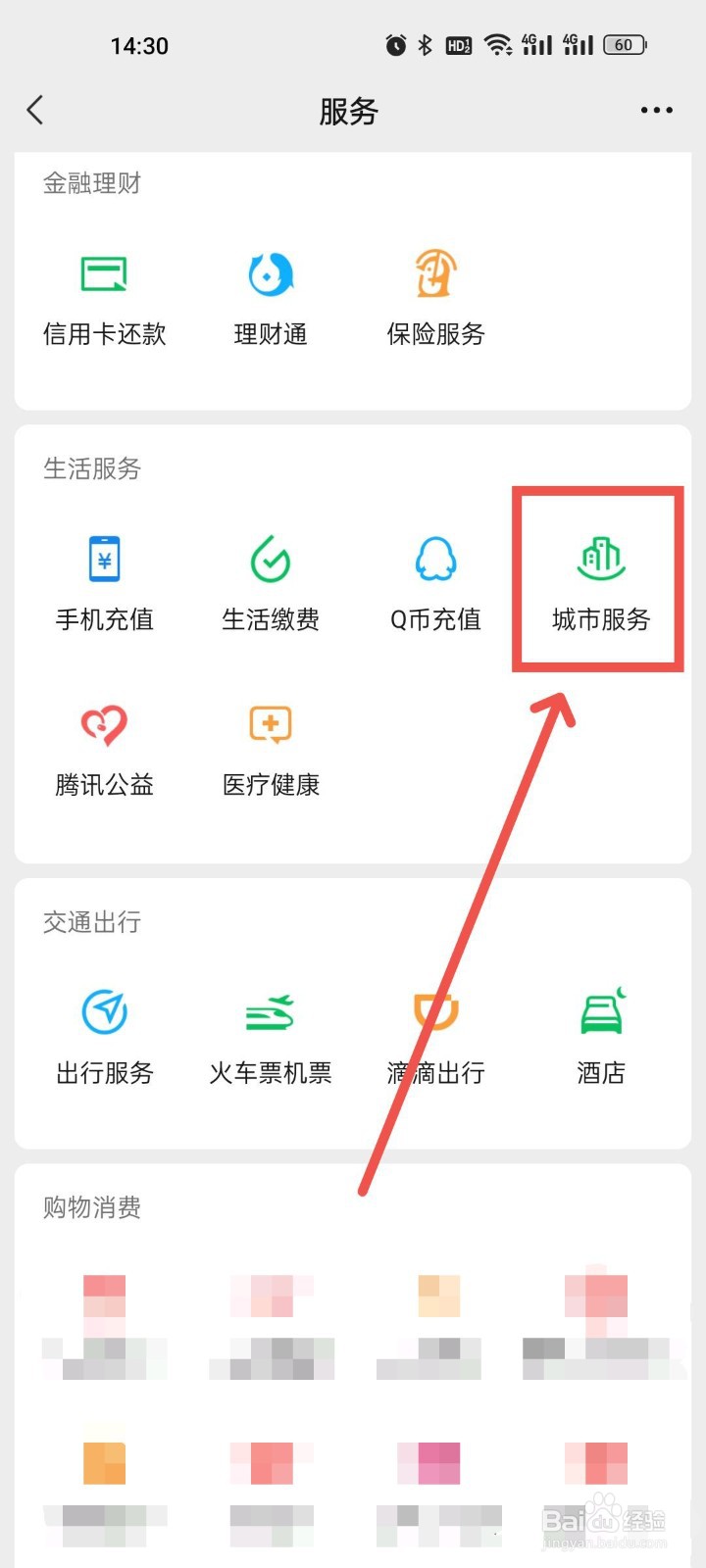The height and width of the screenshot is (1568, 706).
Task: Go back using the left arrow
Action: tap(35, 110)
